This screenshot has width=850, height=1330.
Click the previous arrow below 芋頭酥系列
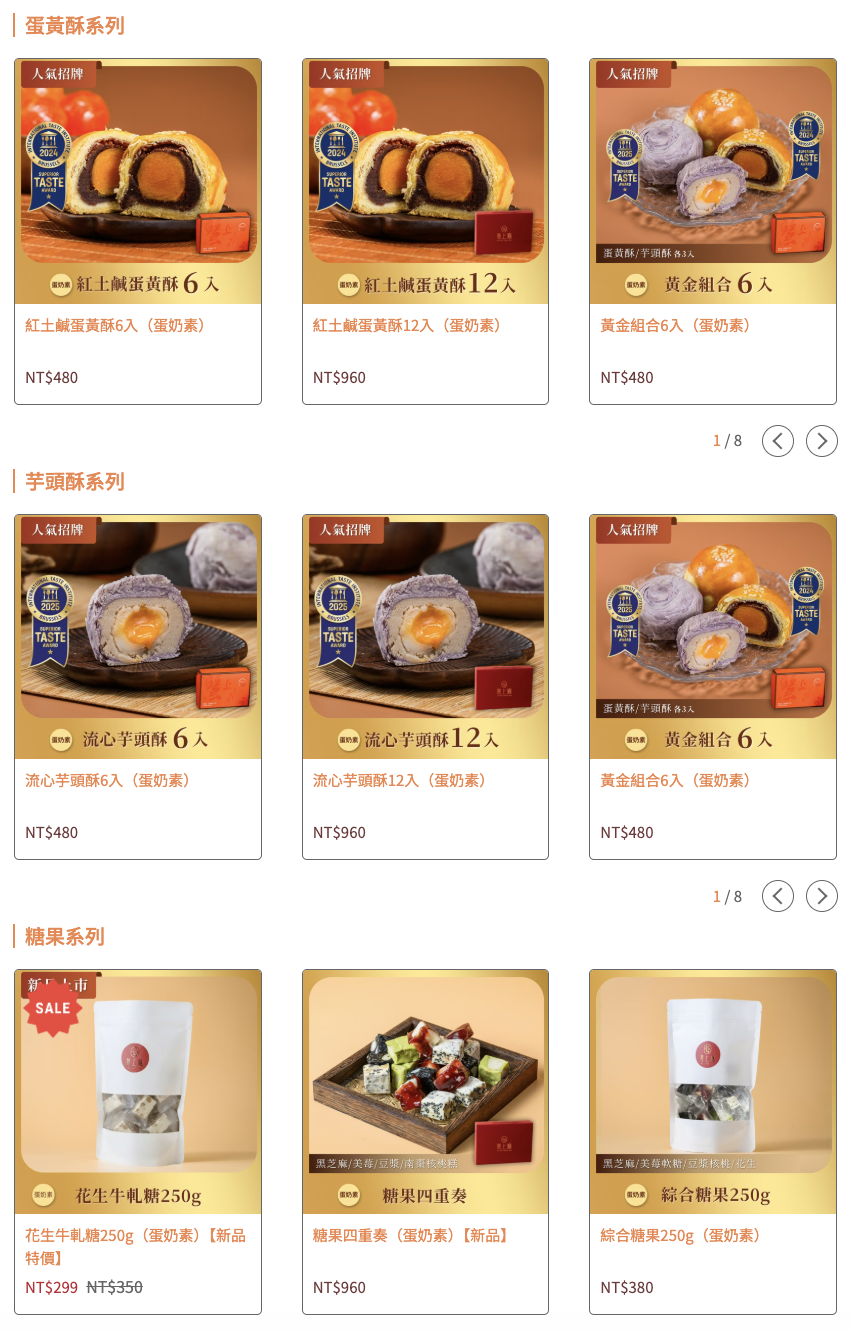click(778, 895)
